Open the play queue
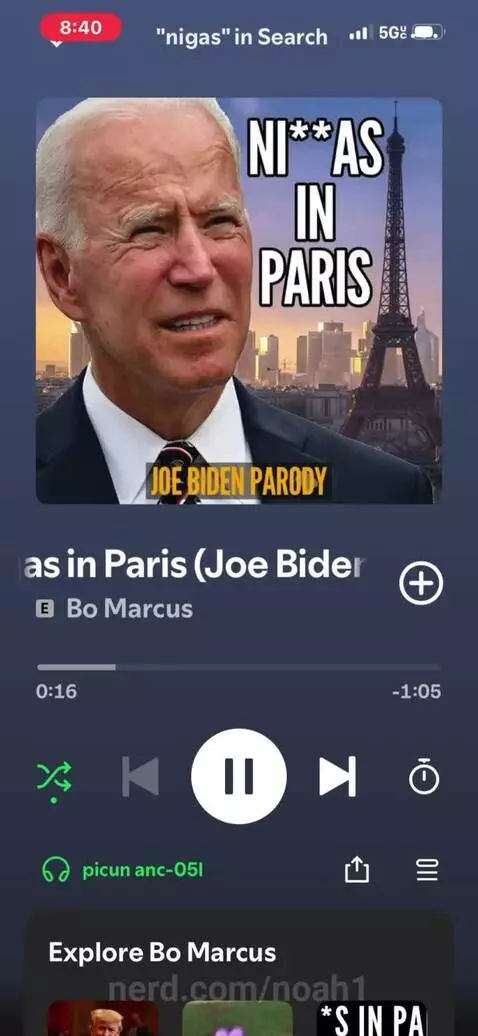Viewport: 478px width, 1036px height. point(427,870)
